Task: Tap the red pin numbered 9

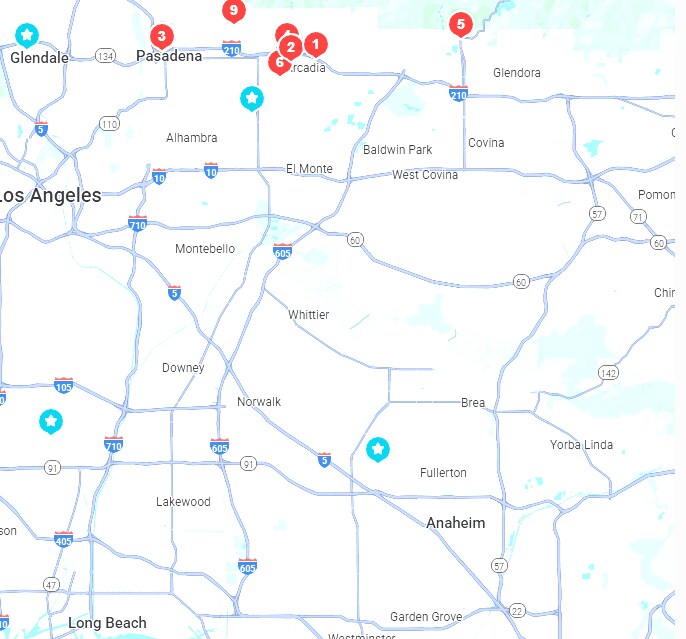Action: (x=233, y=11)
